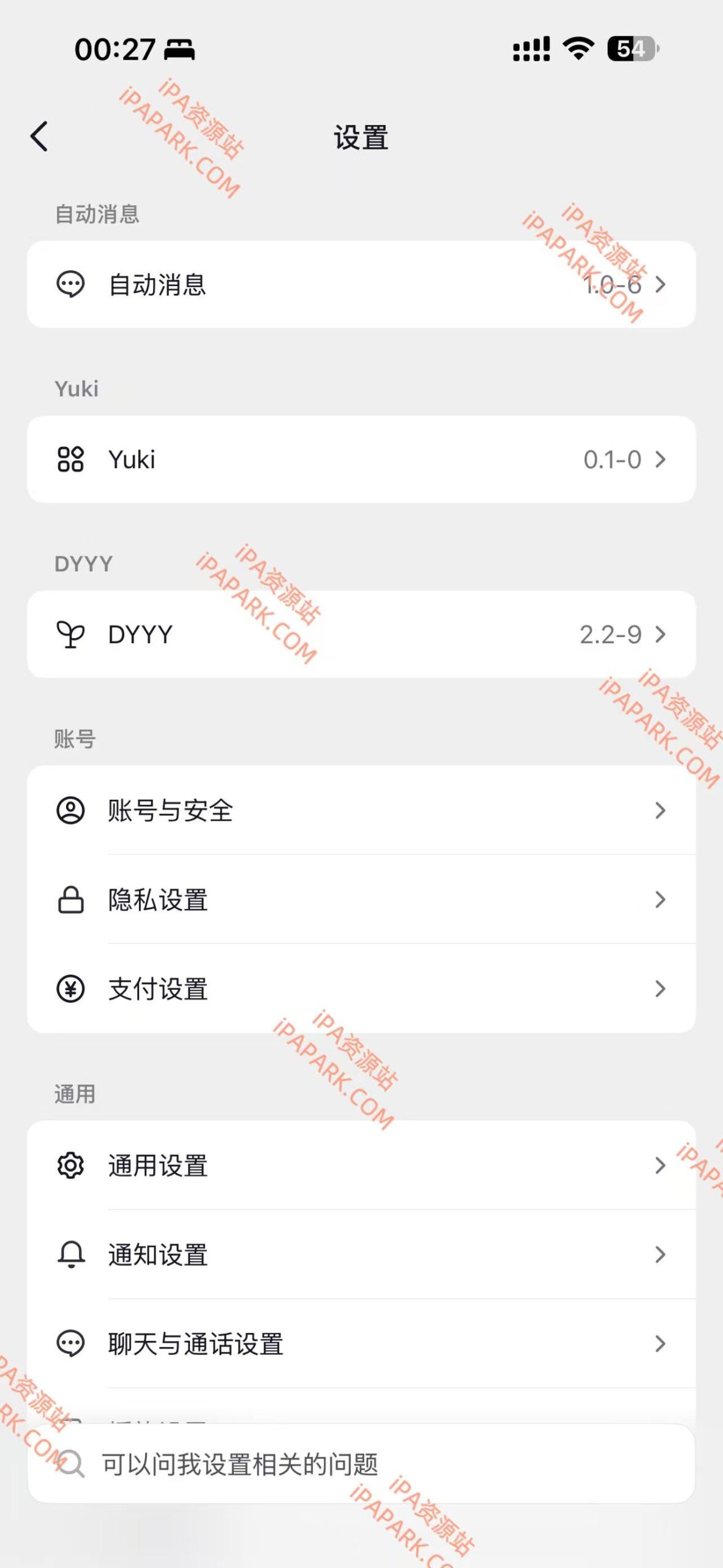Expand the 自动消息 row via its chevron

click(x=661, y=284)
